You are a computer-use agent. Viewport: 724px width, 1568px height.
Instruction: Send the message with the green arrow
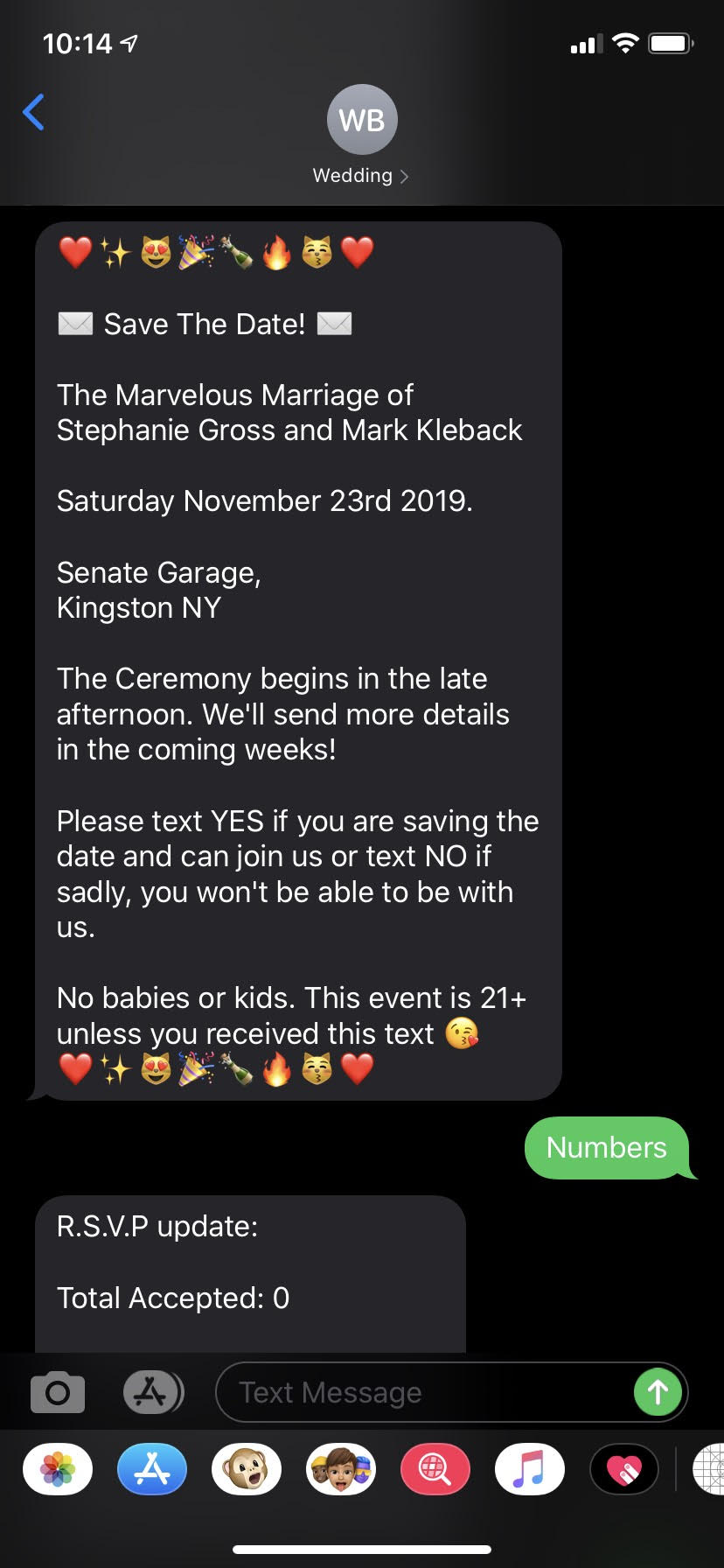point(658,1392)
